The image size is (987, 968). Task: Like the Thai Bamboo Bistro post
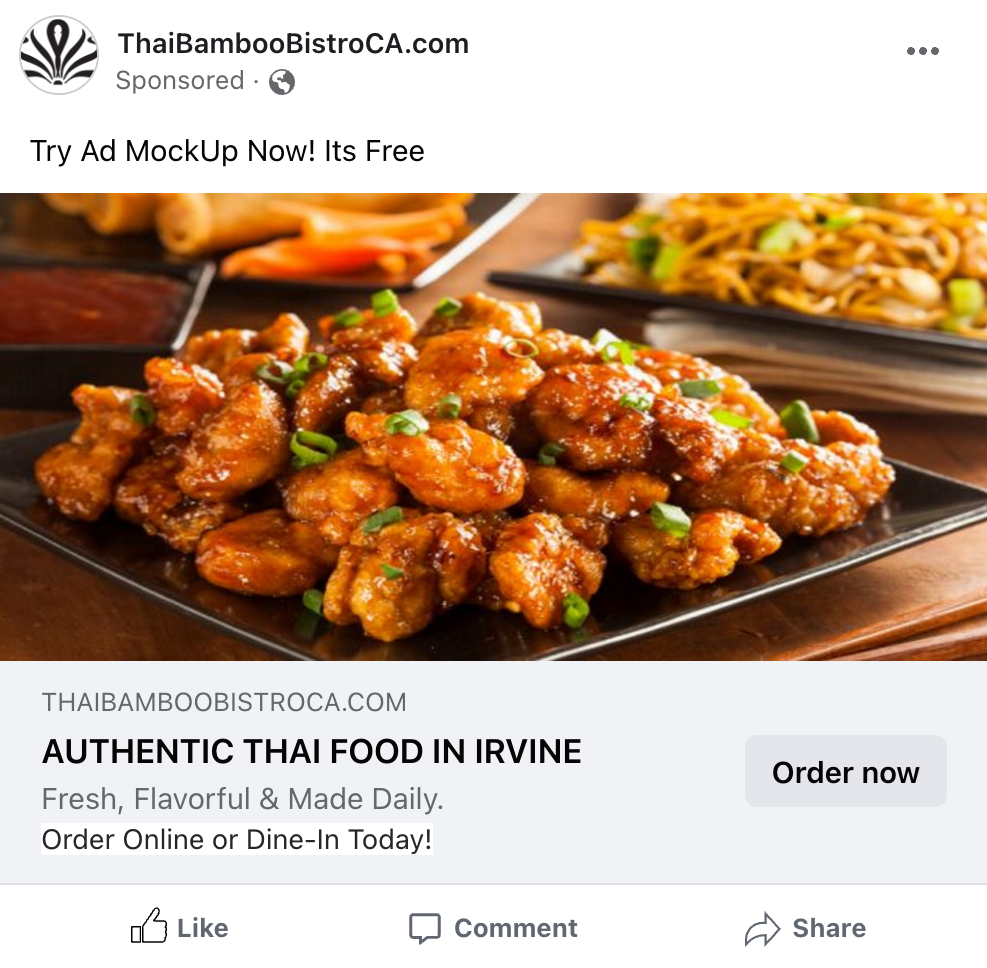coord(180,928)
